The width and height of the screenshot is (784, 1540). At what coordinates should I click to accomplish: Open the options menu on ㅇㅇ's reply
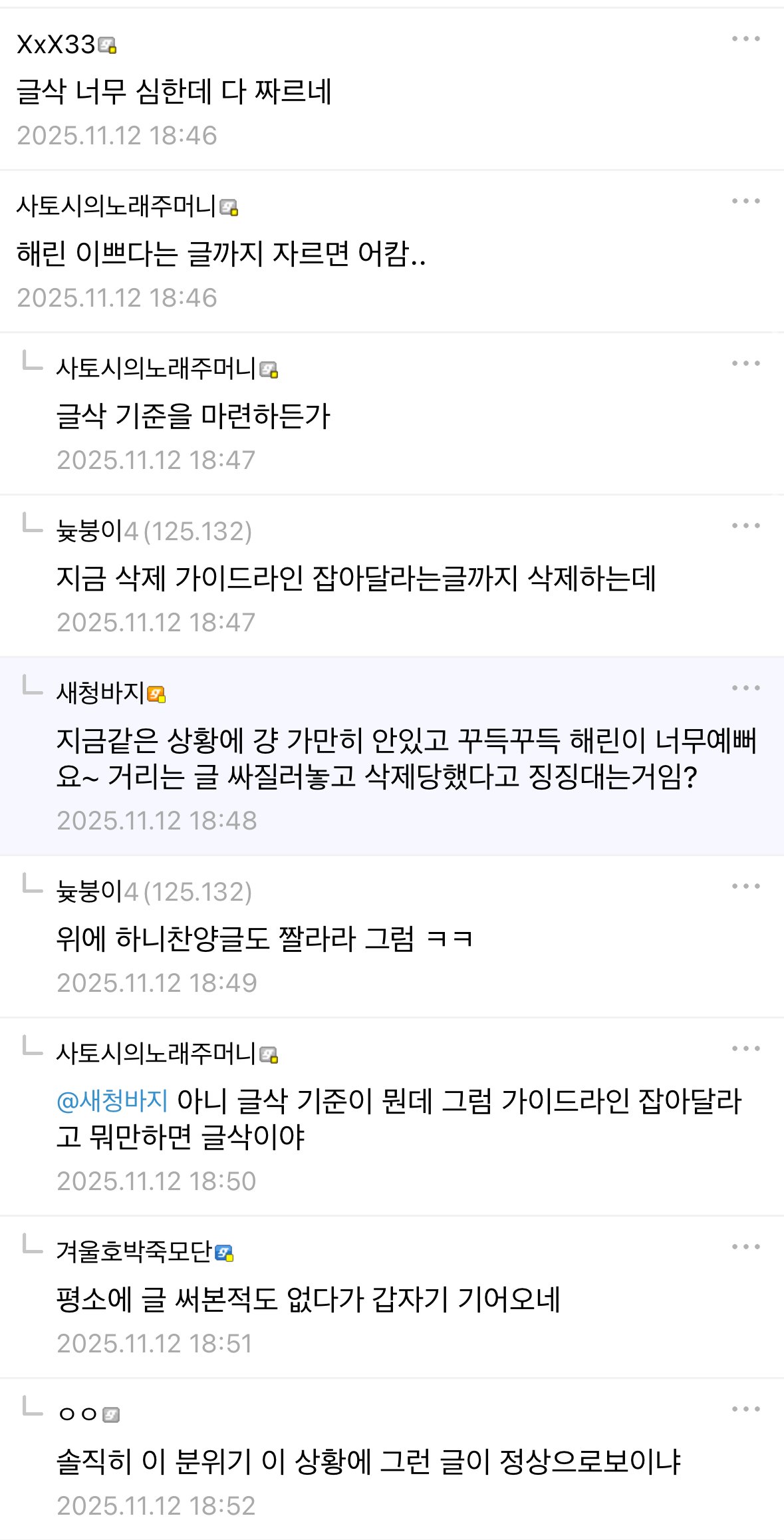745,1409
